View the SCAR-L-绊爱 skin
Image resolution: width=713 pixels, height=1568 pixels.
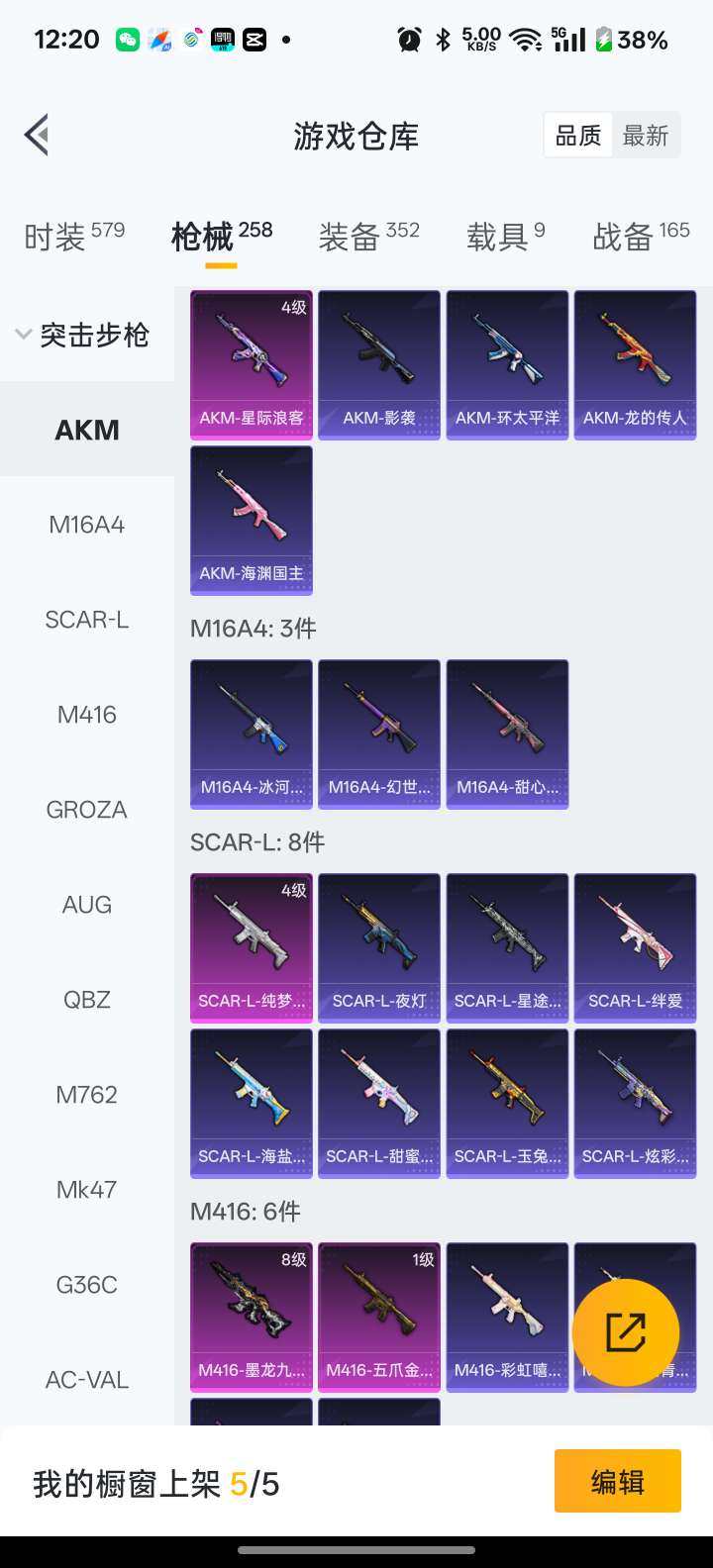tap(635, 946)
